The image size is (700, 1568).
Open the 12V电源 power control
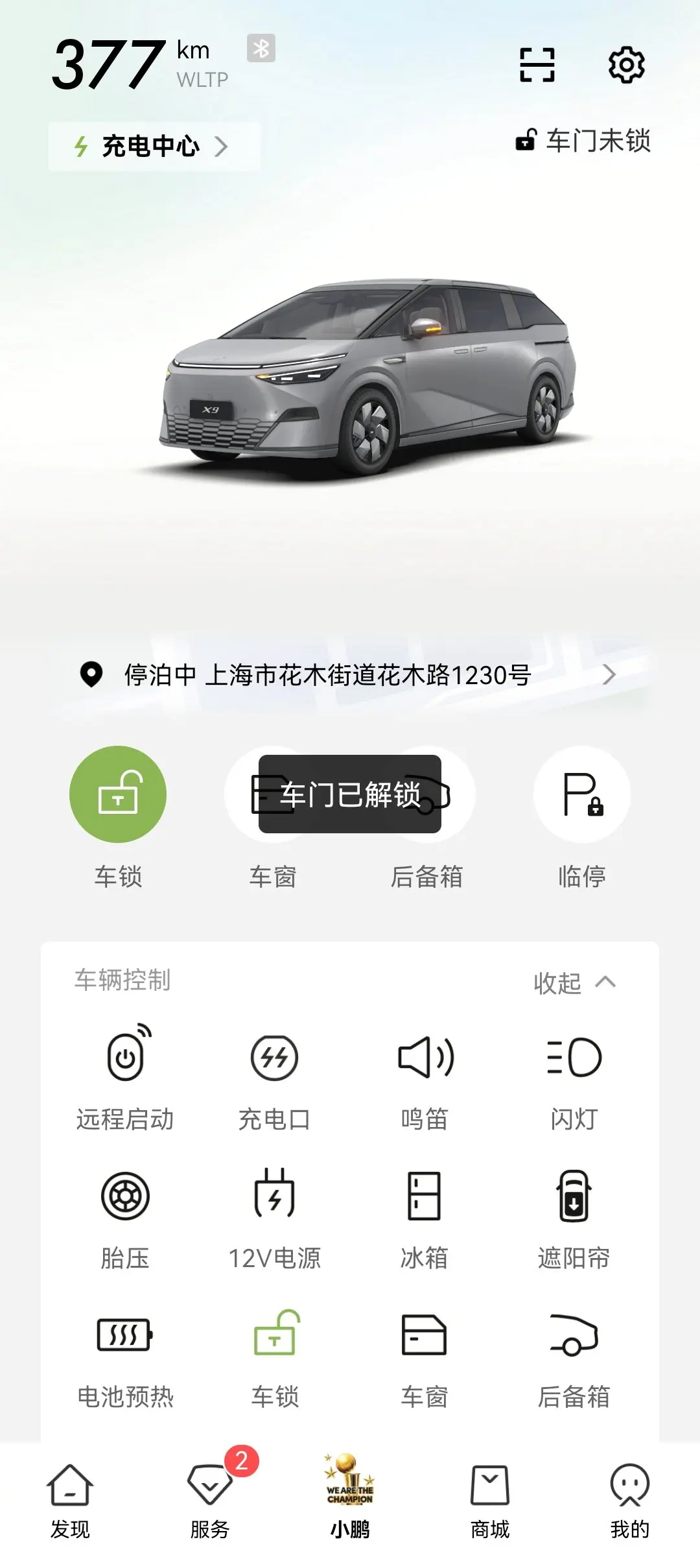point(275,1216)
